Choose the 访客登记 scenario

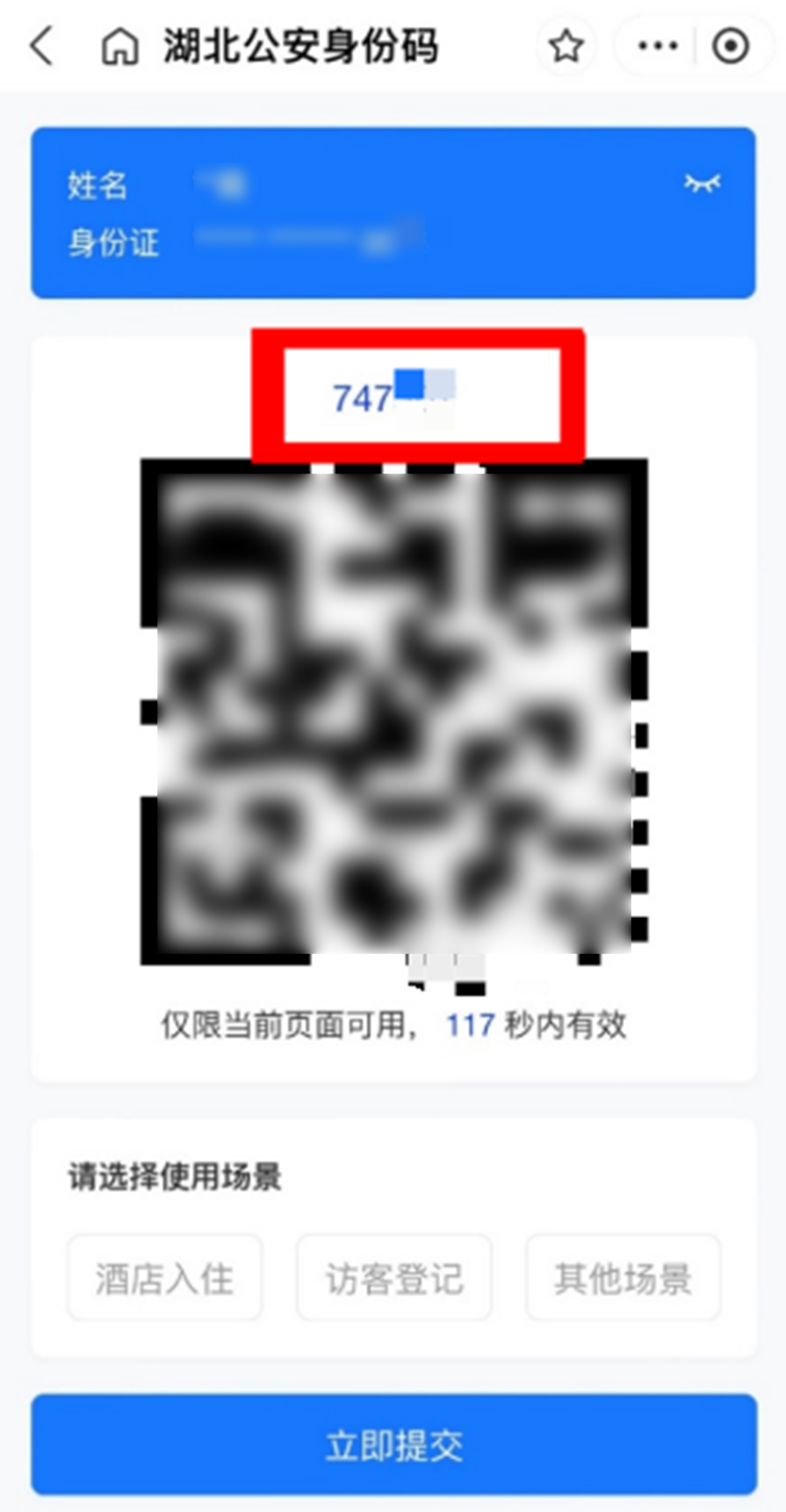pyautogui.click(x=394, y=1278)
